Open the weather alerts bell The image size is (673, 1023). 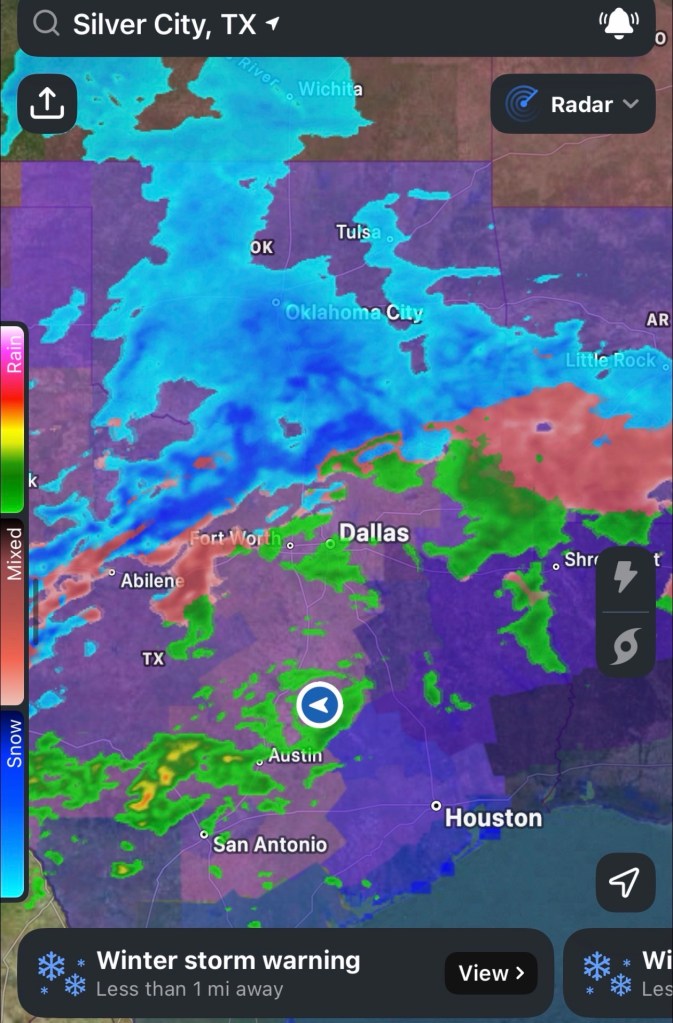617,24
